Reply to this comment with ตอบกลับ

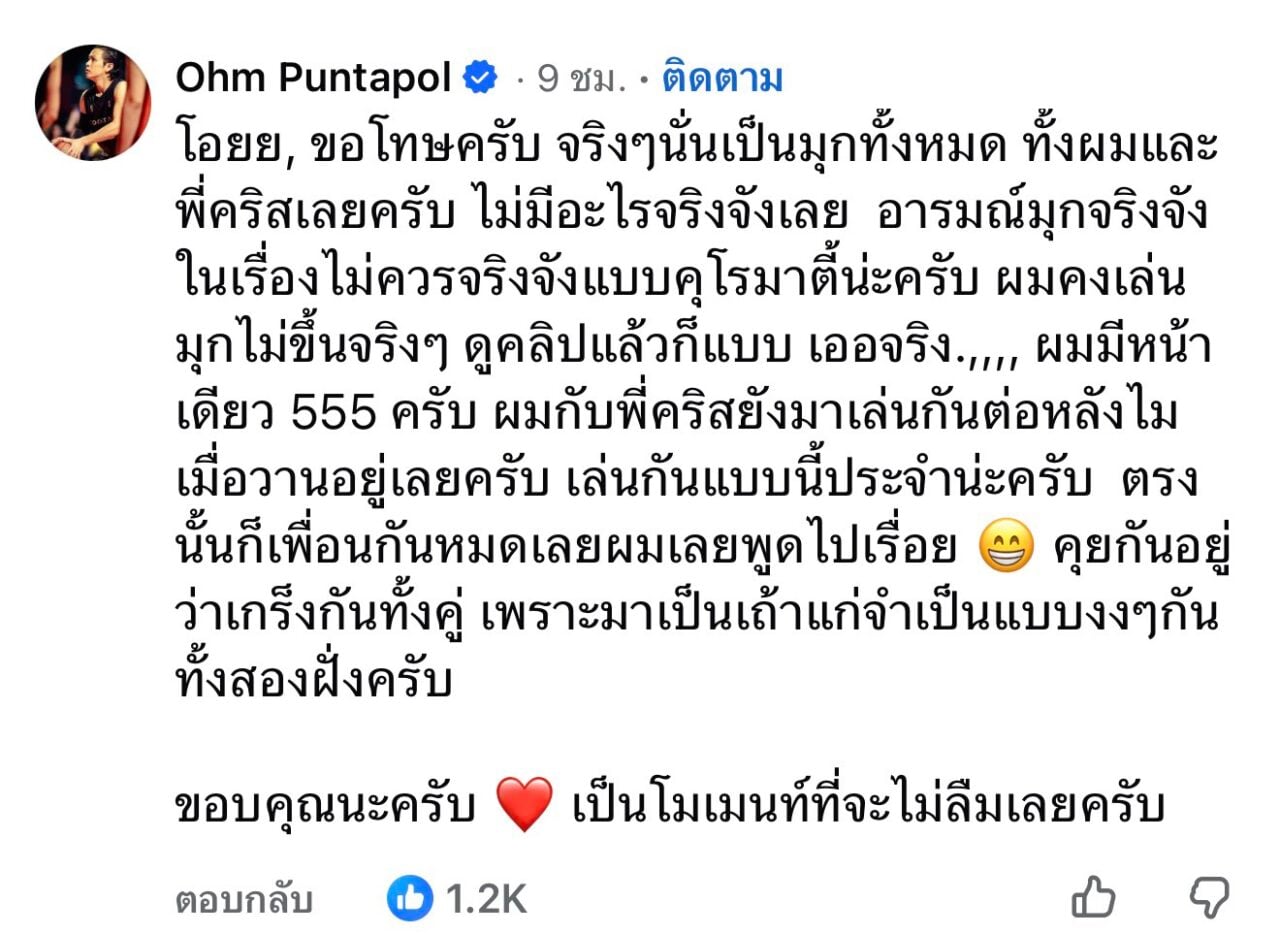tap(244, 899)
